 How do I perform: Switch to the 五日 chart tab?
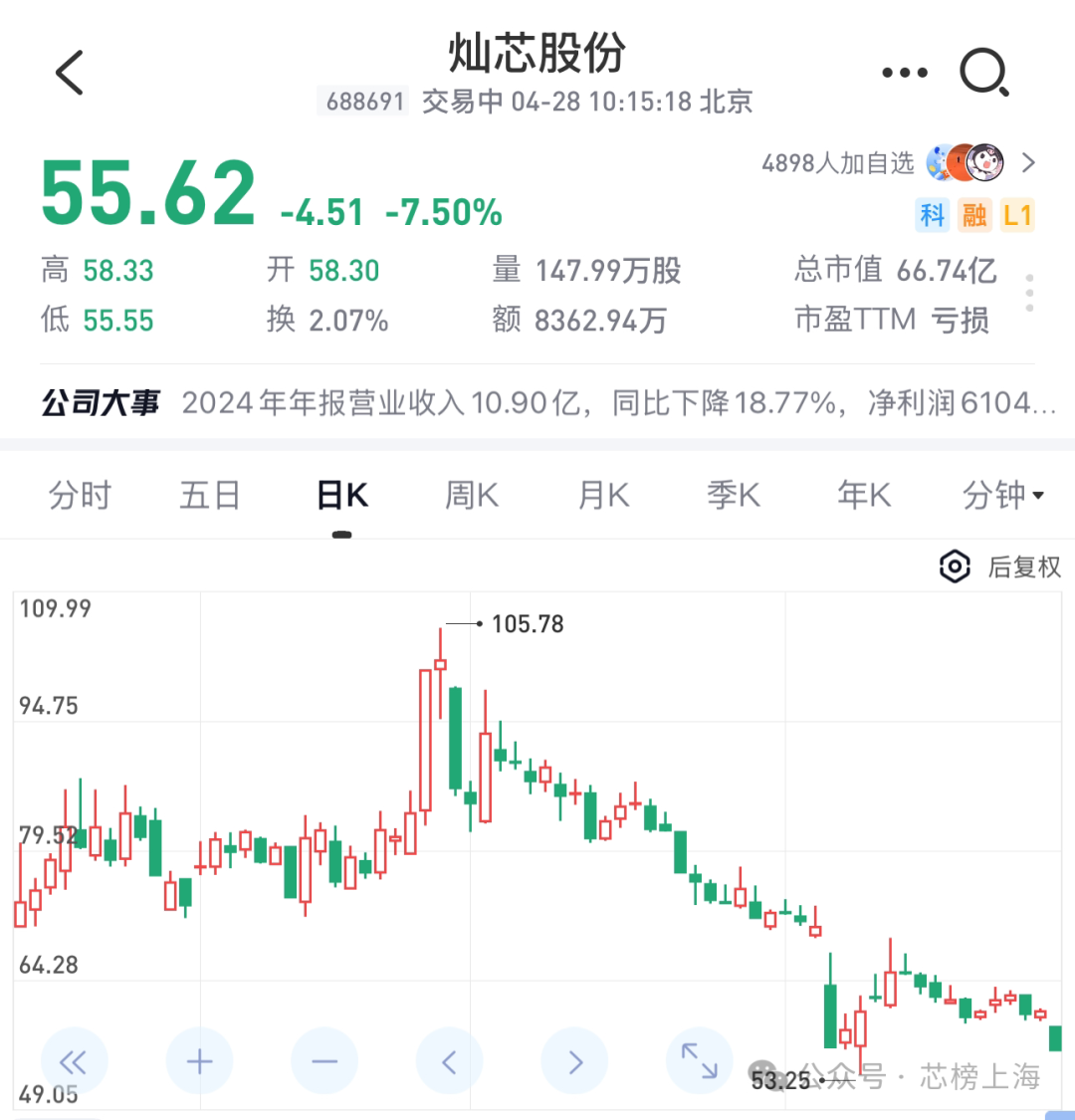pyautogui.click(x=210, y=495)
